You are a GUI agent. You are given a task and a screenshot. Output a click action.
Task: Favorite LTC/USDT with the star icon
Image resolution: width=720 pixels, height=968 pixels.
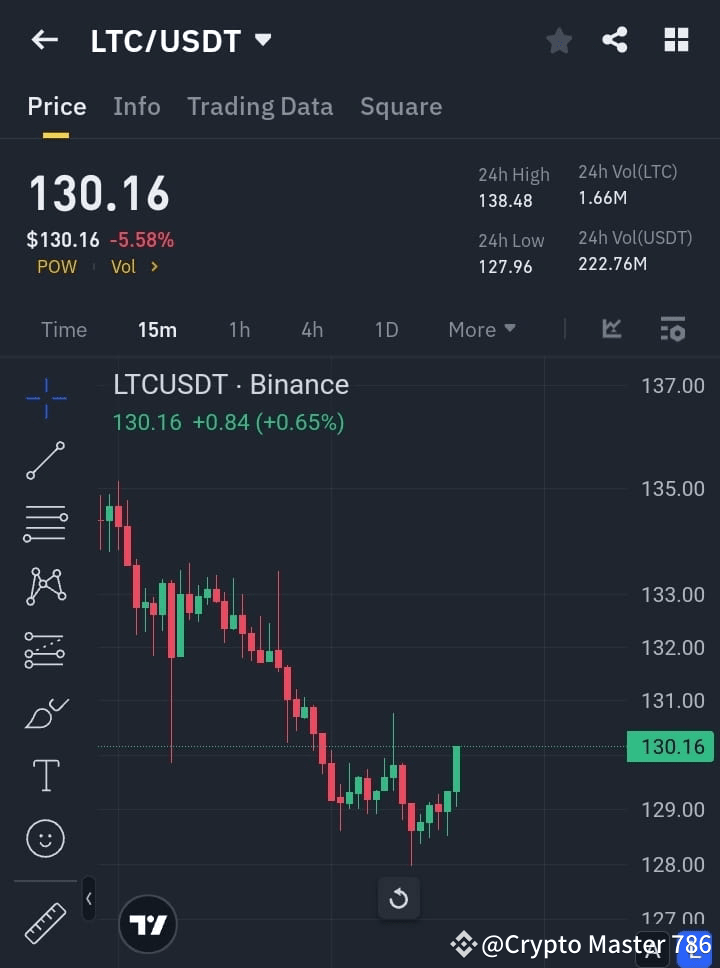coord(558,40)
